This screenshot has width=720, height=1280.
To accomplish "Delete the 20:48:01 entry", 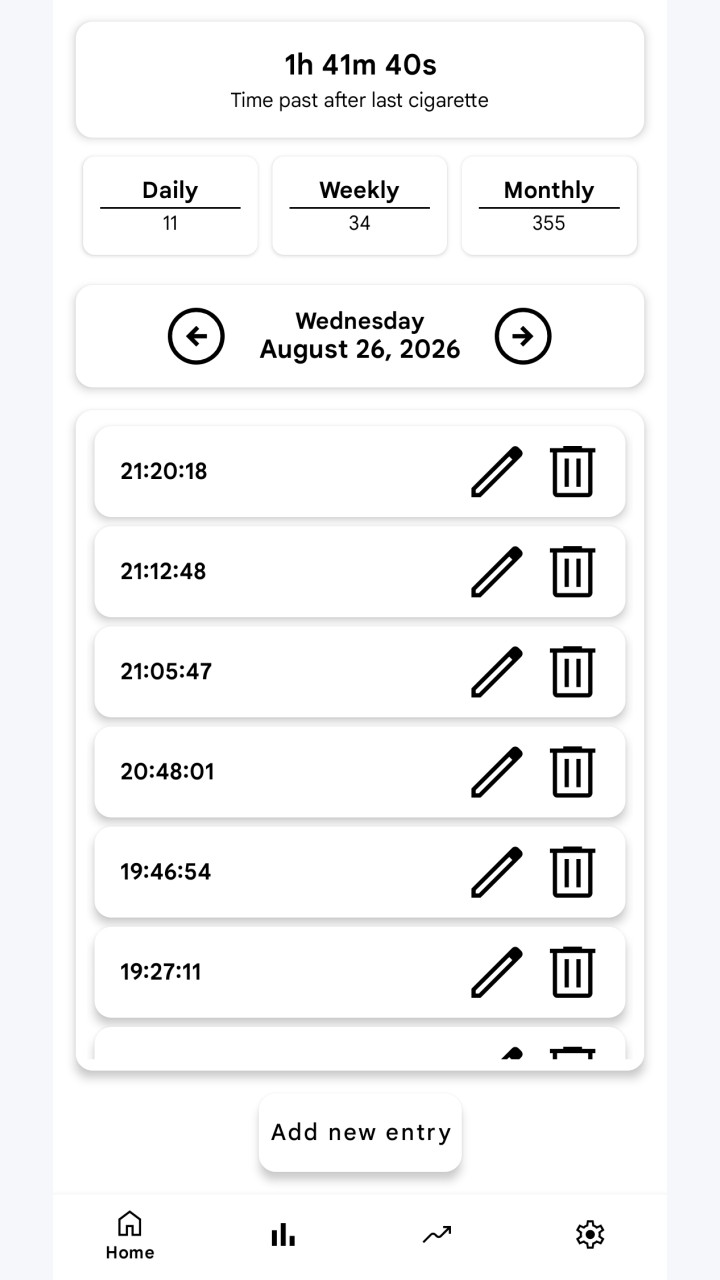I will [x=572, y=772].
